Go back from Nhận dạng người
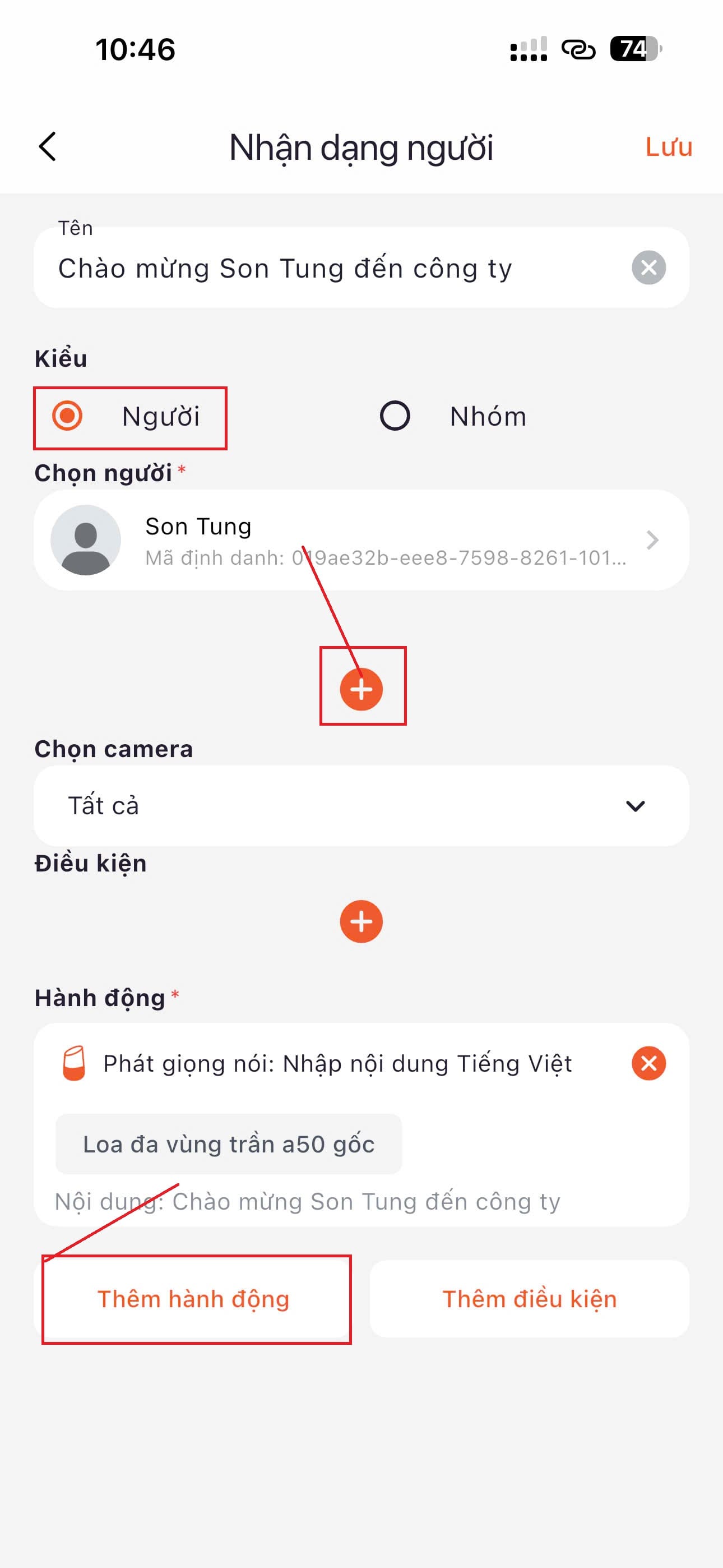 pos(48,147)
